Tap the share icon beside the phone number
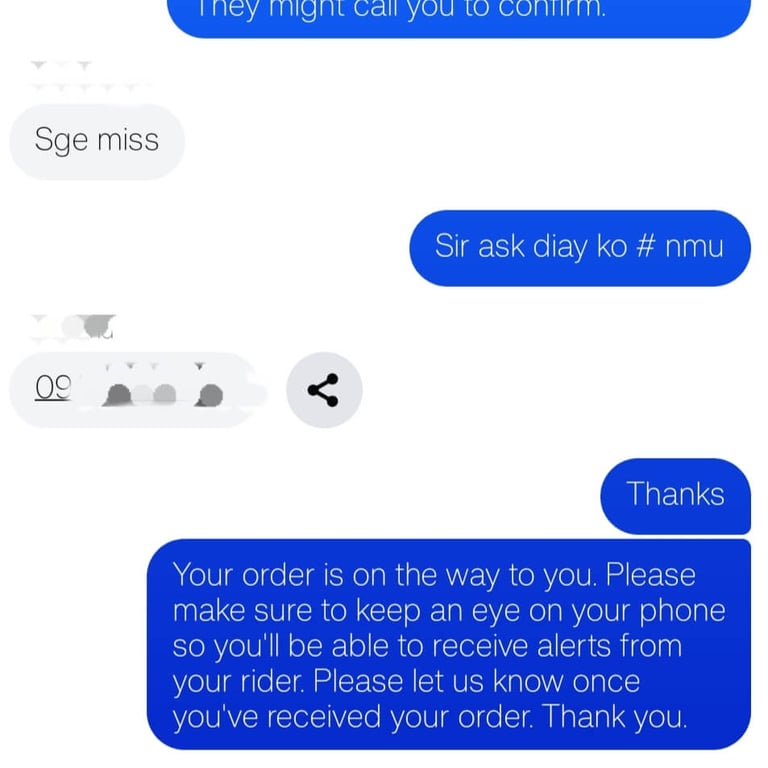 pos(323,390)
